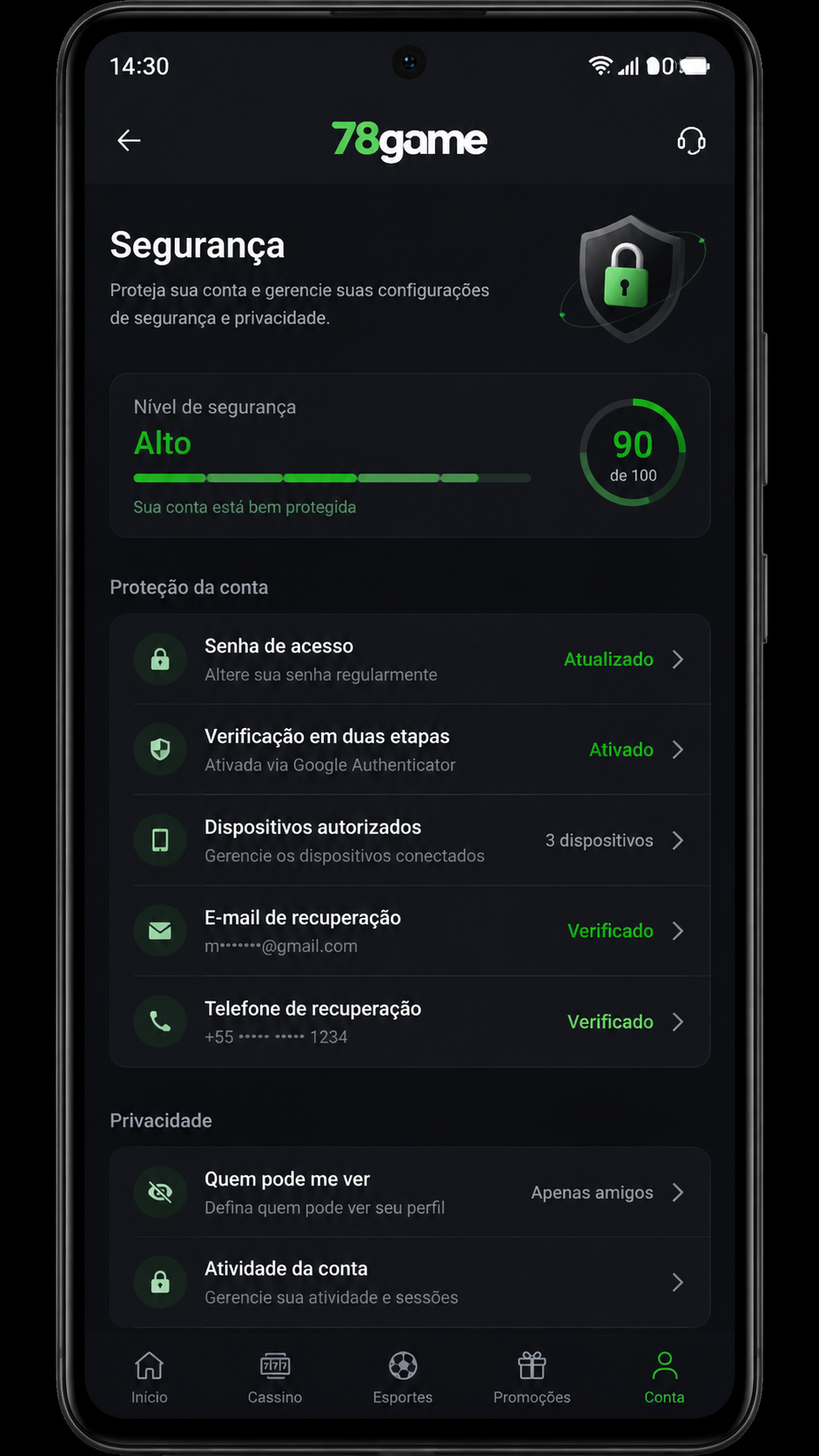Open Telefone de recuperação row
This screenshot has height=1456, width=819.
(x=410, y=1021)
